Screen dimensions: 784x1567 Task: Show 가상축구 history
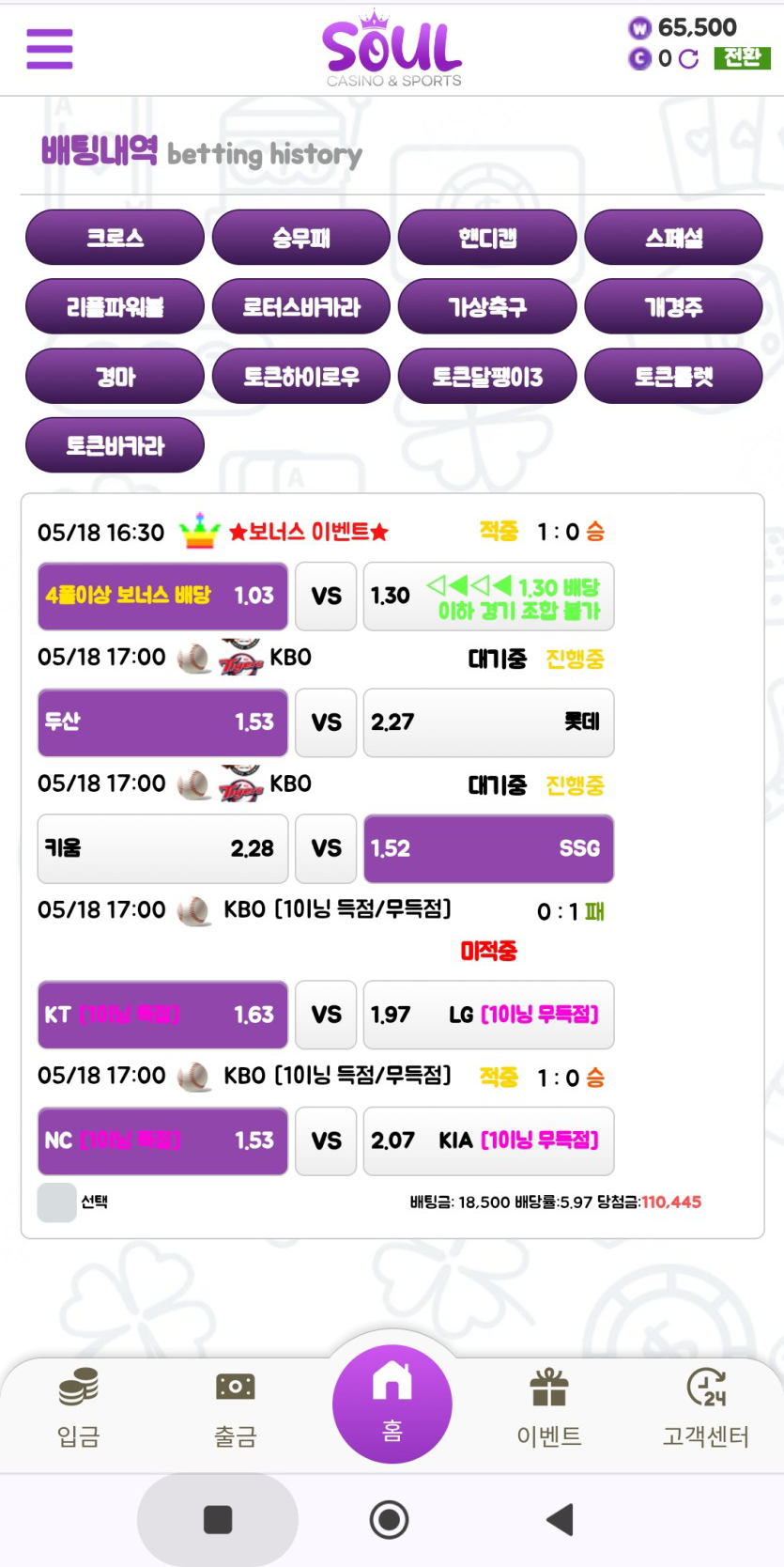point(487,307)
